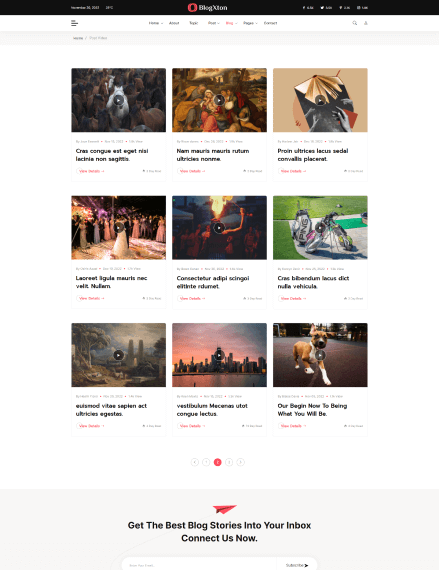Play the wedding dance video
439x570 pixels.
118,228
